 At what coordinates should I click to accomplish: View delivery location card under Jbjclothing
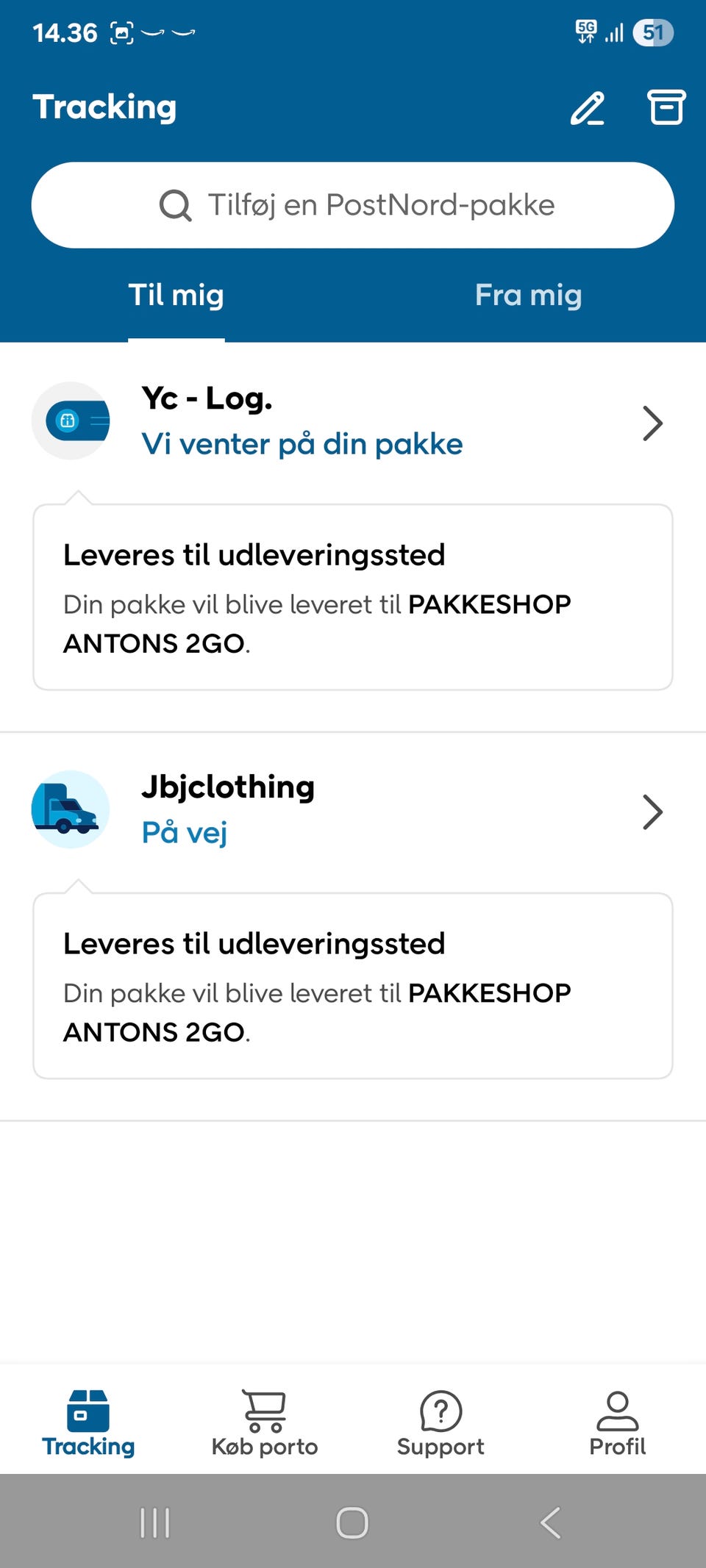pos(353,986)
